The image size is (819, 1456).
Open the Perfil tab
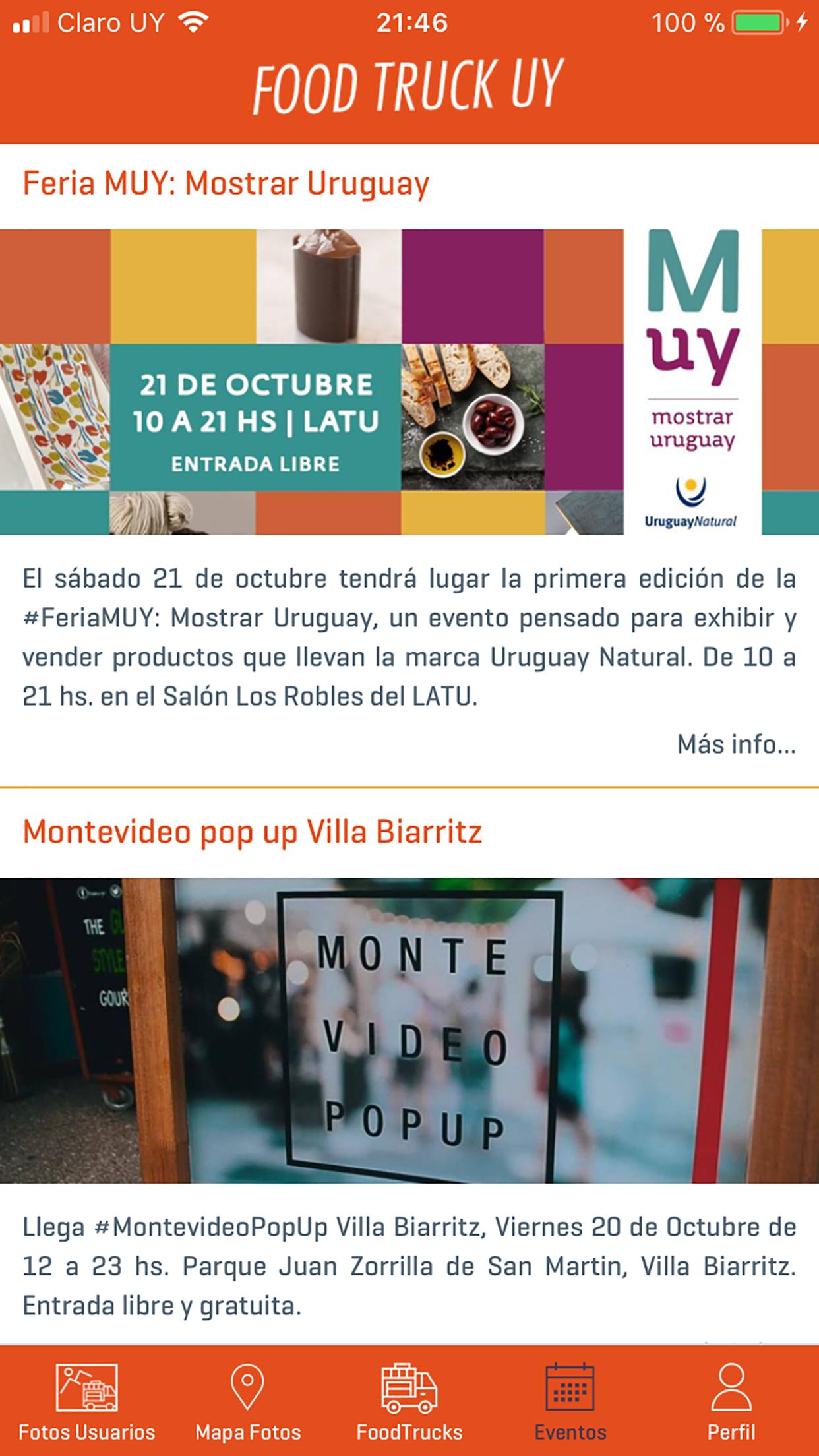click(x=731, y=1401)
